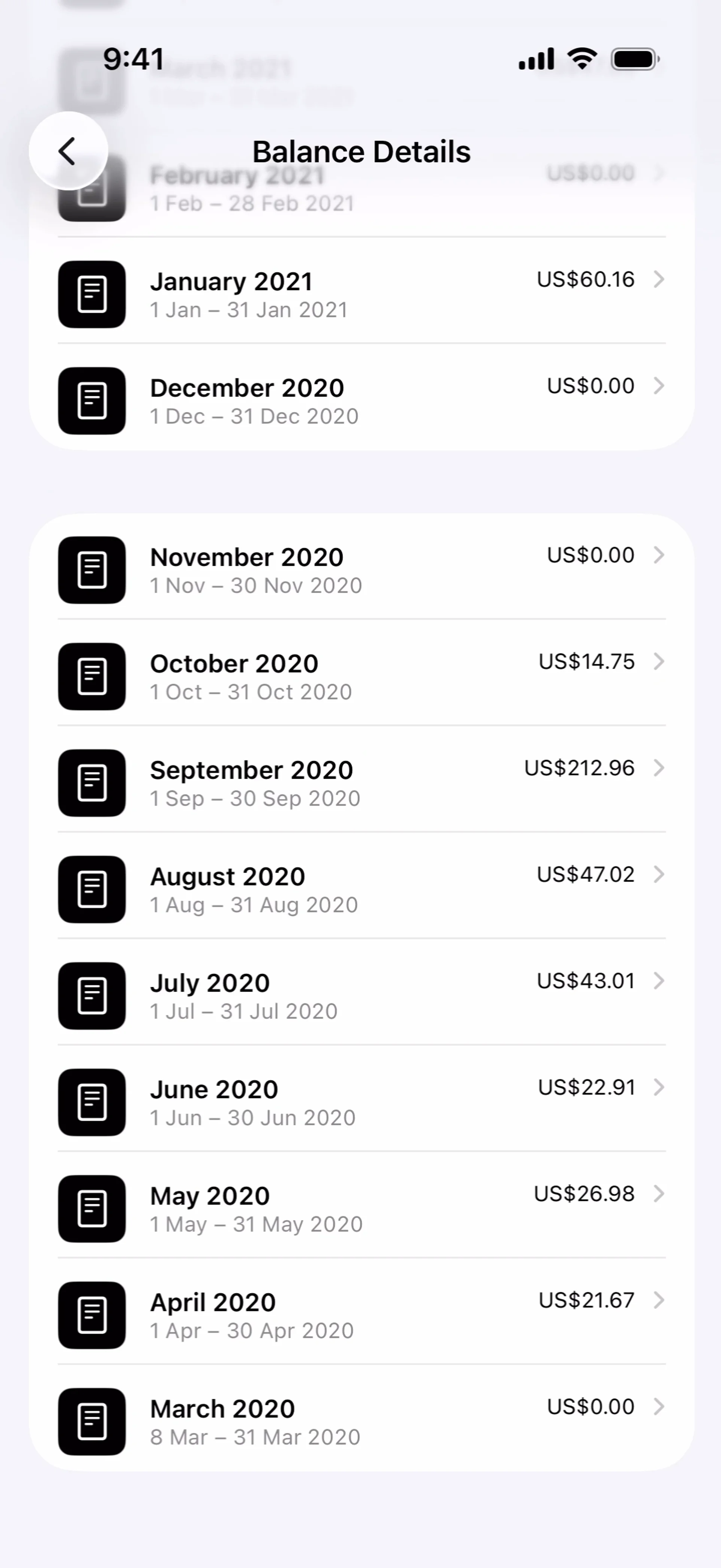Open the March 2020 statement

(x=361, y=1423)
